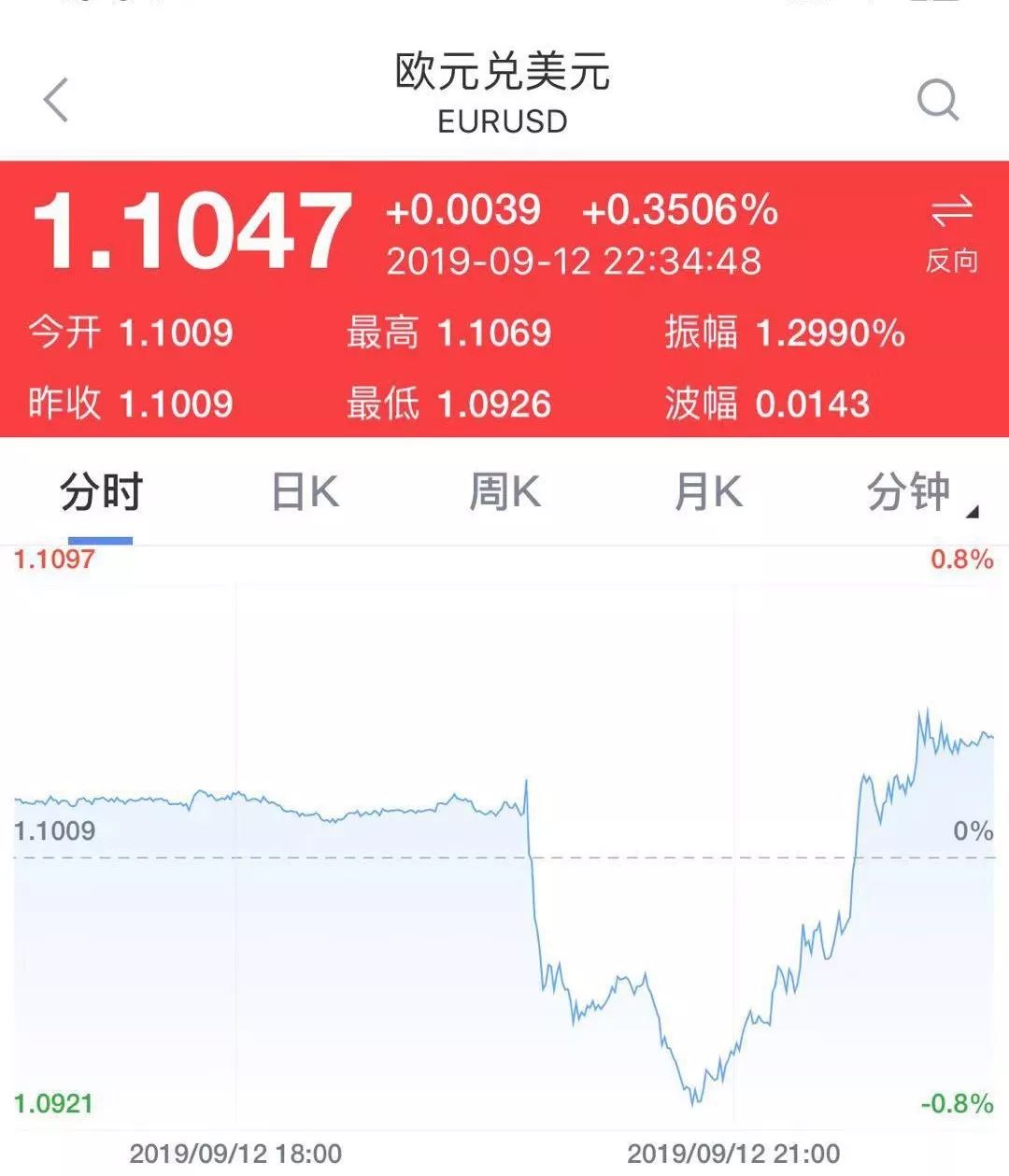Switch to the 周K tab
Screen dimensions: 1009x1176
tap(504, 492)
